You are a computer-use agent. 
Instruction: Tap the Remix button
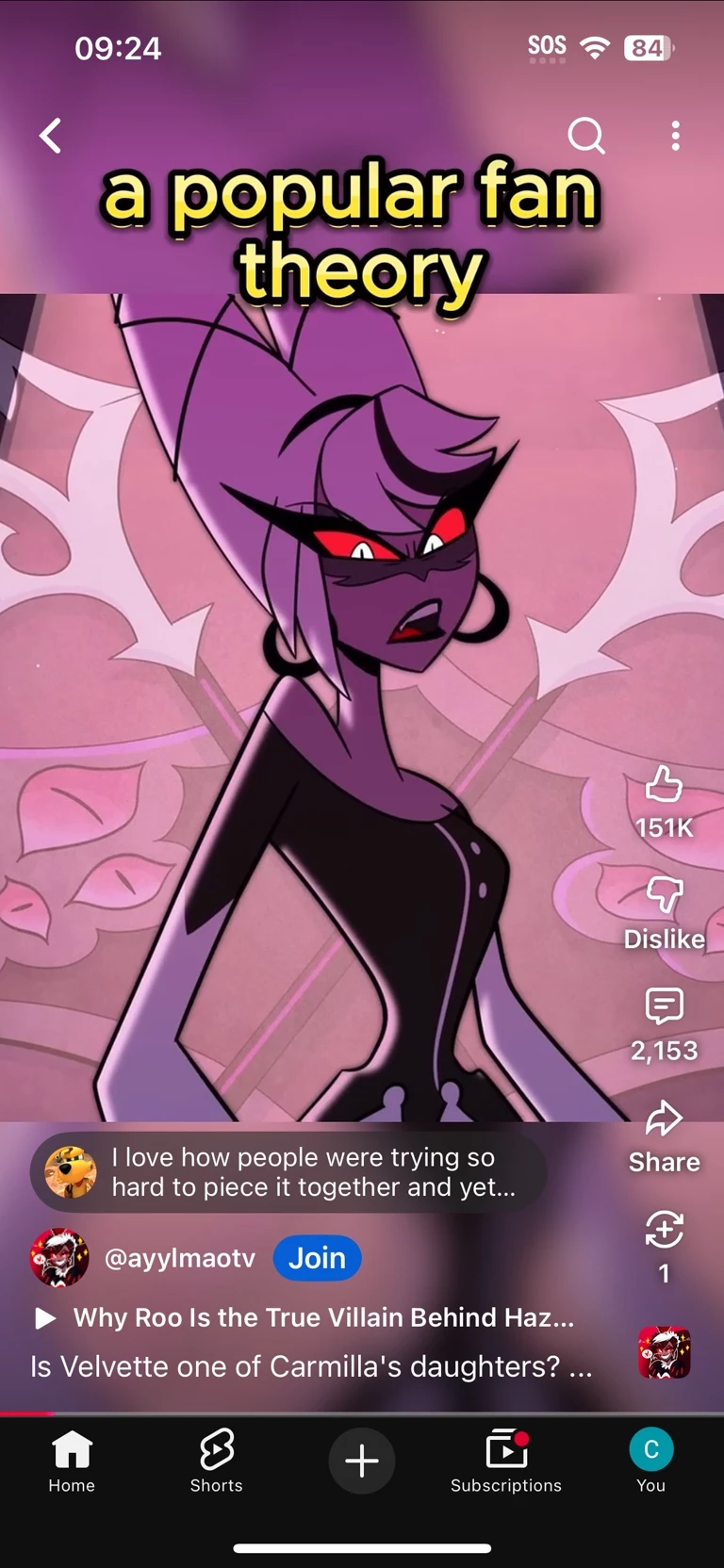[664, 1231]
